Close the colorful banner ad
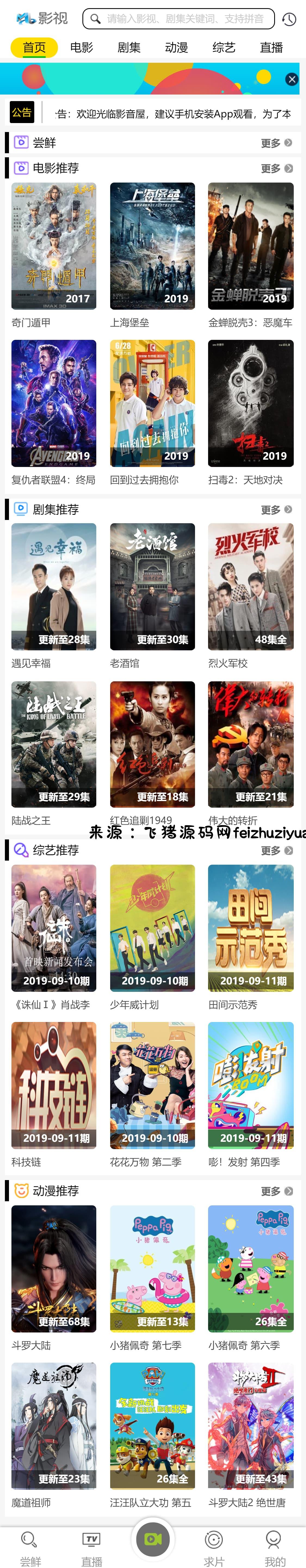 [292, 79]
